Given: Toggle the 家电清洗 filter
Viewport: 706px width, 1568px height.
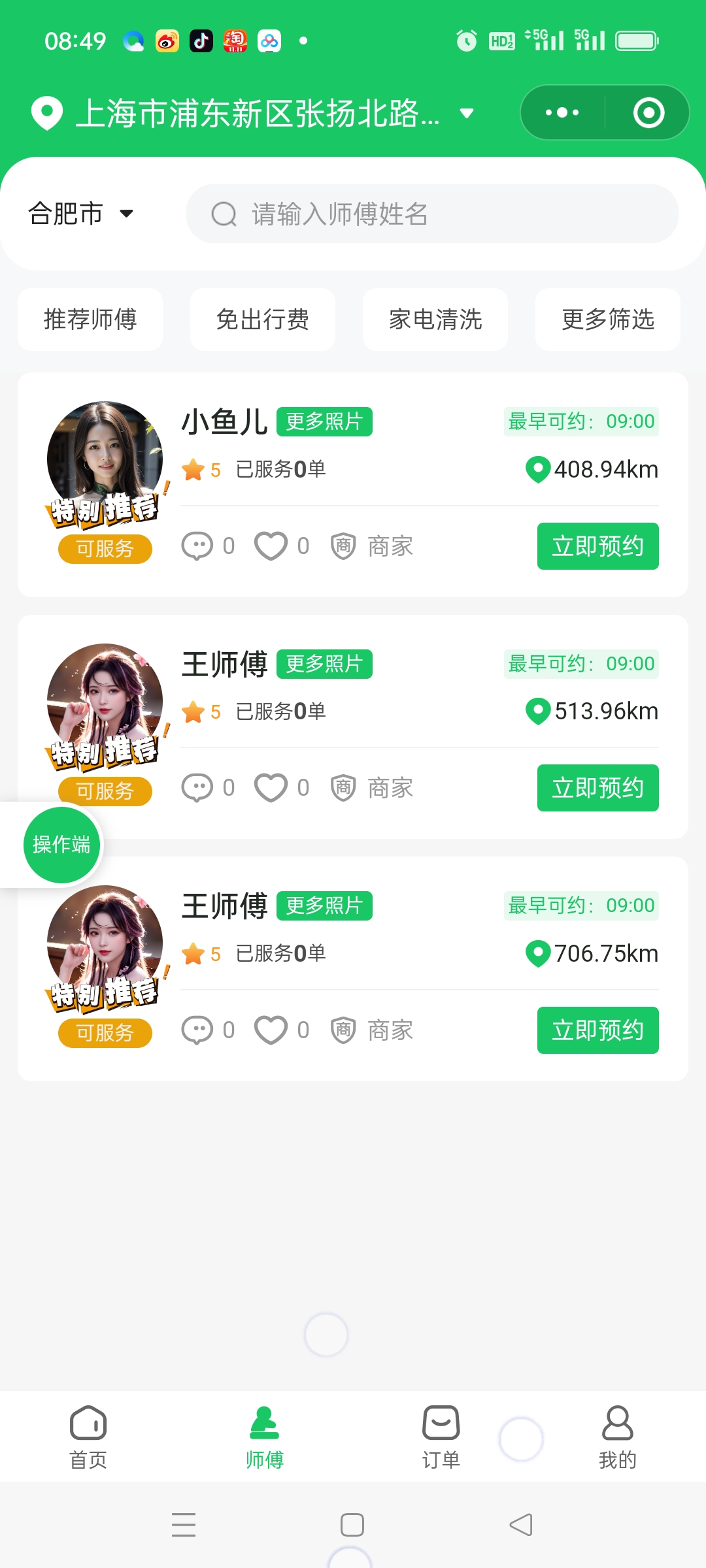Looking at the screenshot, I should click(x=435, y=319).
